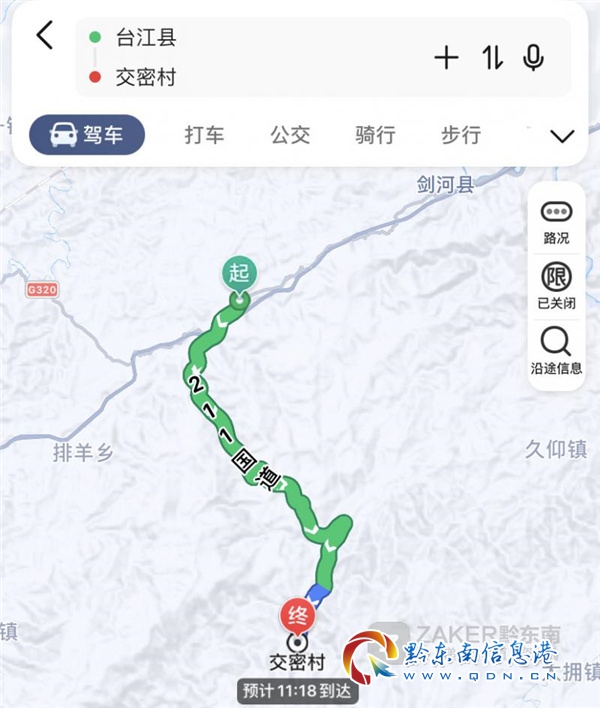Go back using the top-left arrow
Image resolution: width=600 pixels, height=708 pixels.
click(x=44, y=36)
